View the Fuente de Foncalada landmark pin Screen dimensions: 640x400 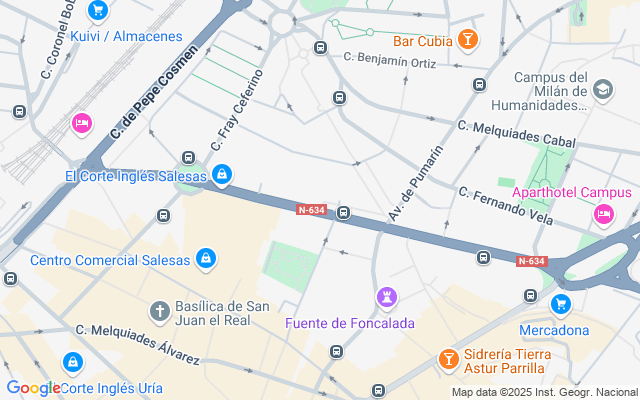point(387,298)
